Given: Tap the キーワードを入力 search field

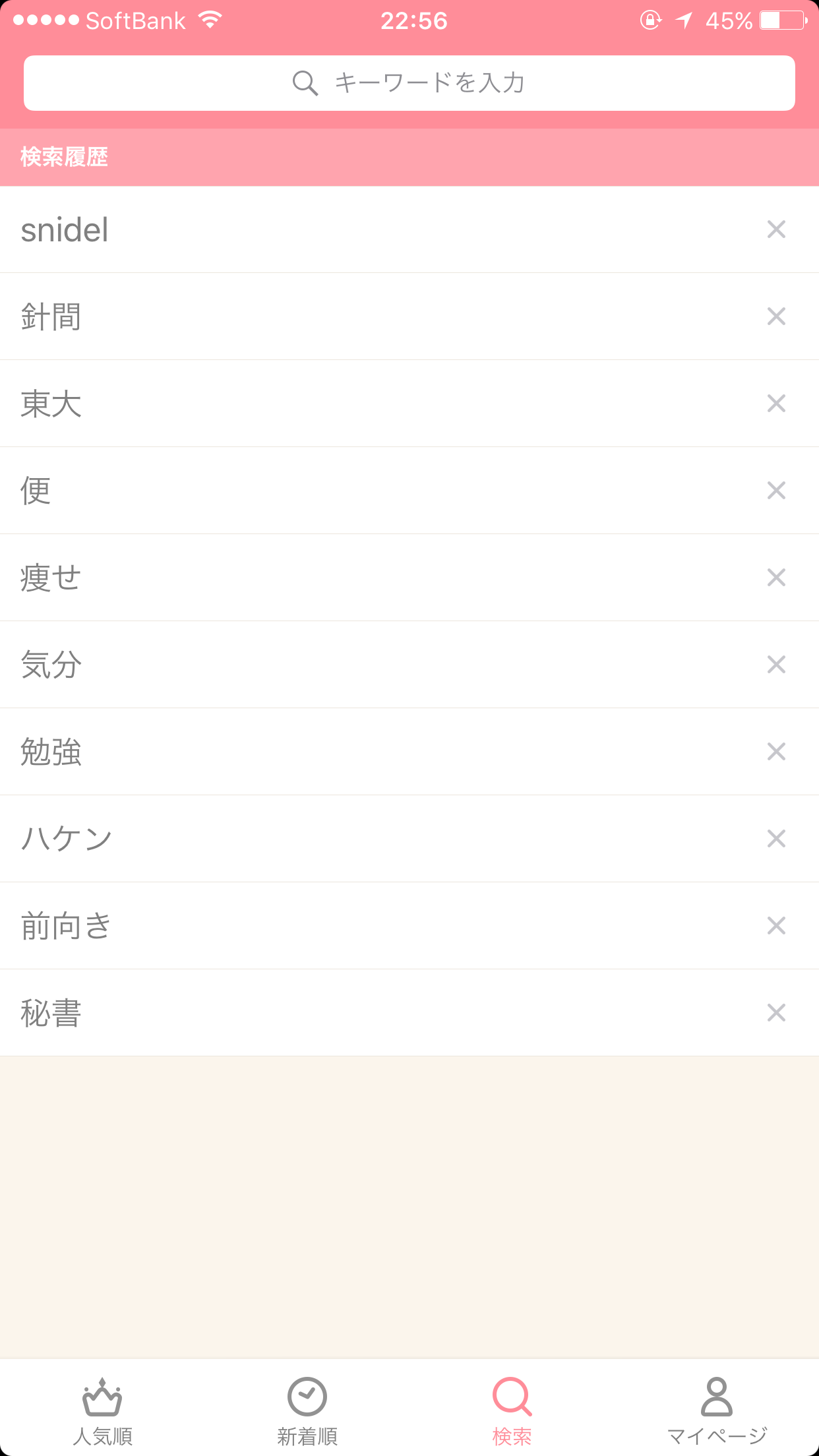Looking at the screenshot, I should pos(409,83).
